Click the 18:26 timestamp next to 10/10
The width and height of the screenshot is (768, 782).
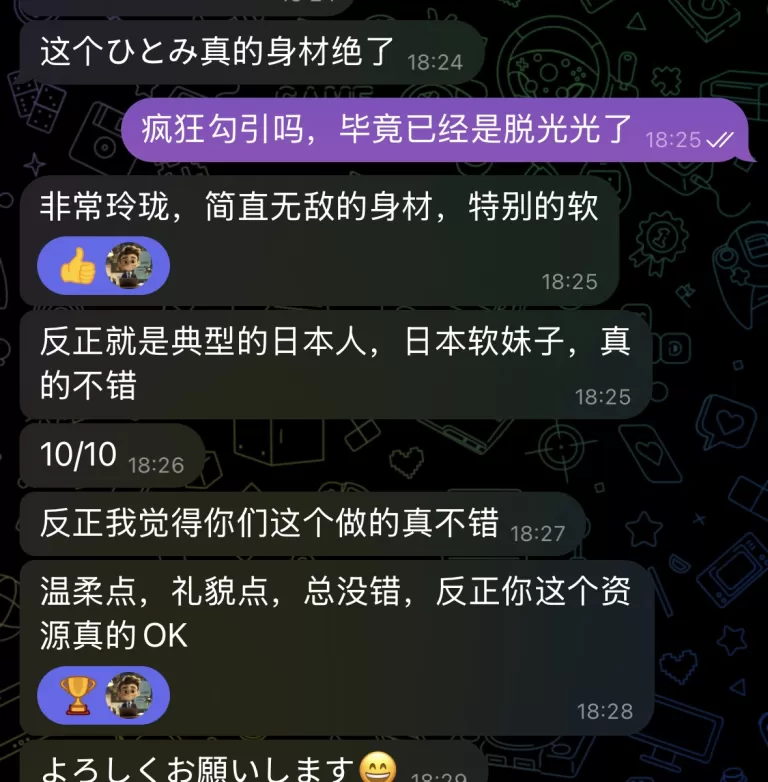(x=156, y=464)
